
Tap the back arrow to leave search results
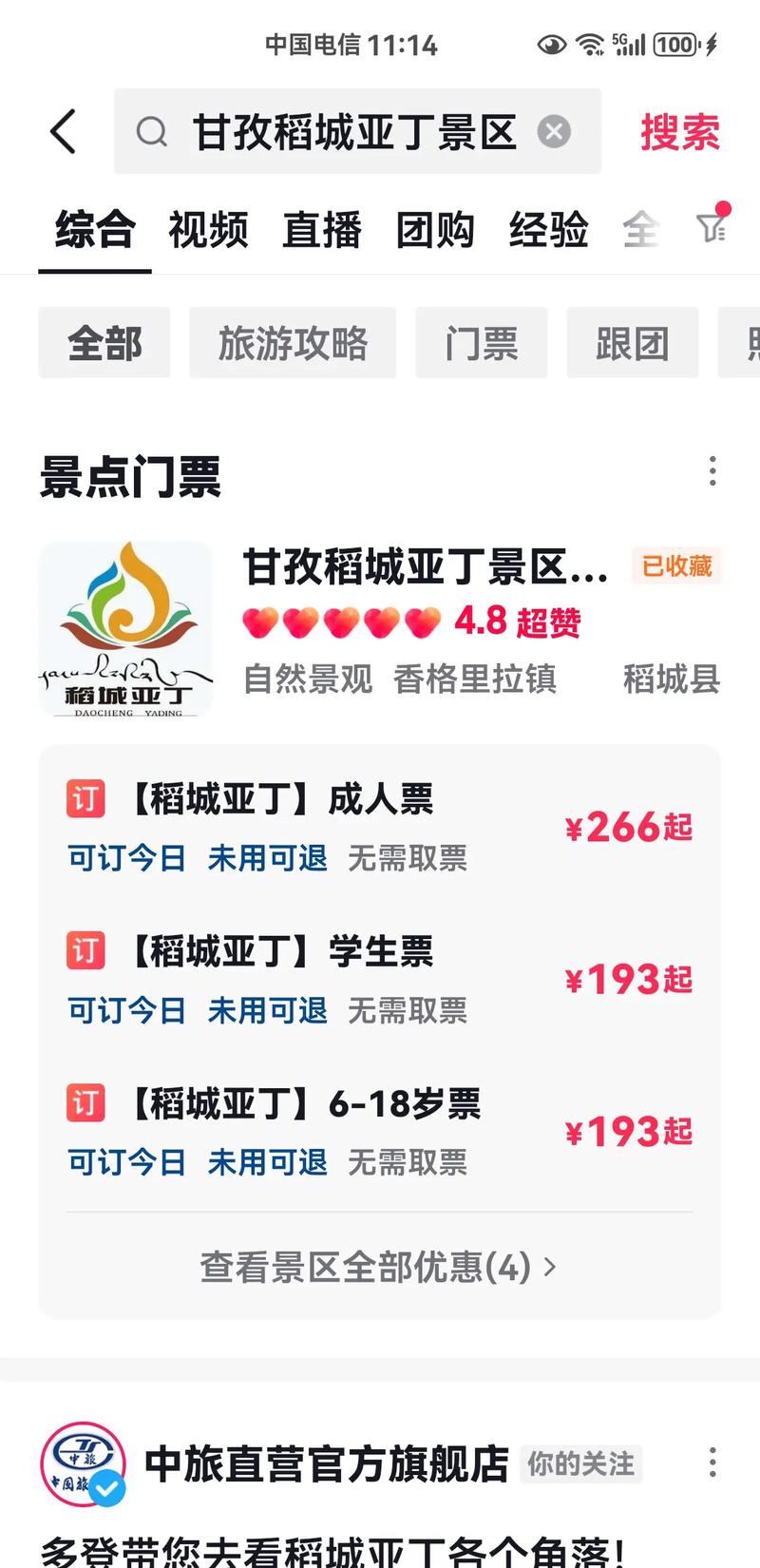(63, 132)
